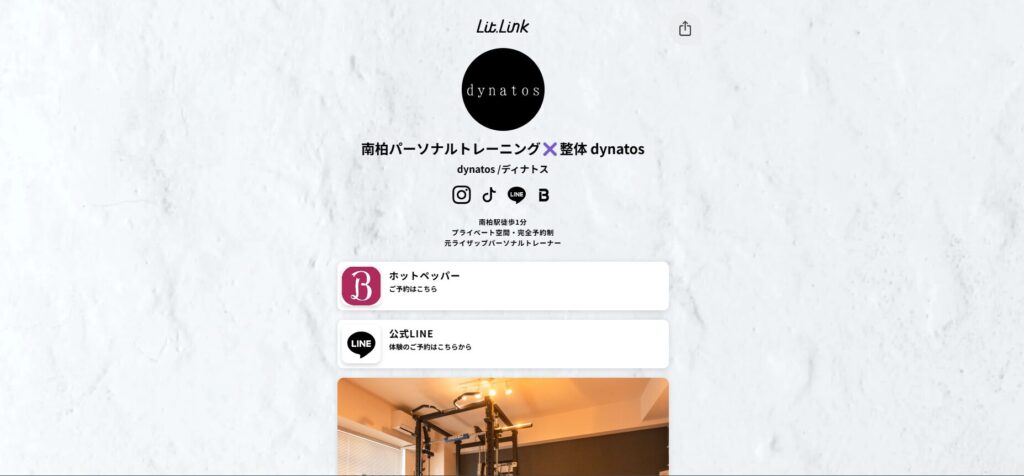Tap the share icon at top
The height and width of the screenshot is (476, 1024).
tap(685, 29)
